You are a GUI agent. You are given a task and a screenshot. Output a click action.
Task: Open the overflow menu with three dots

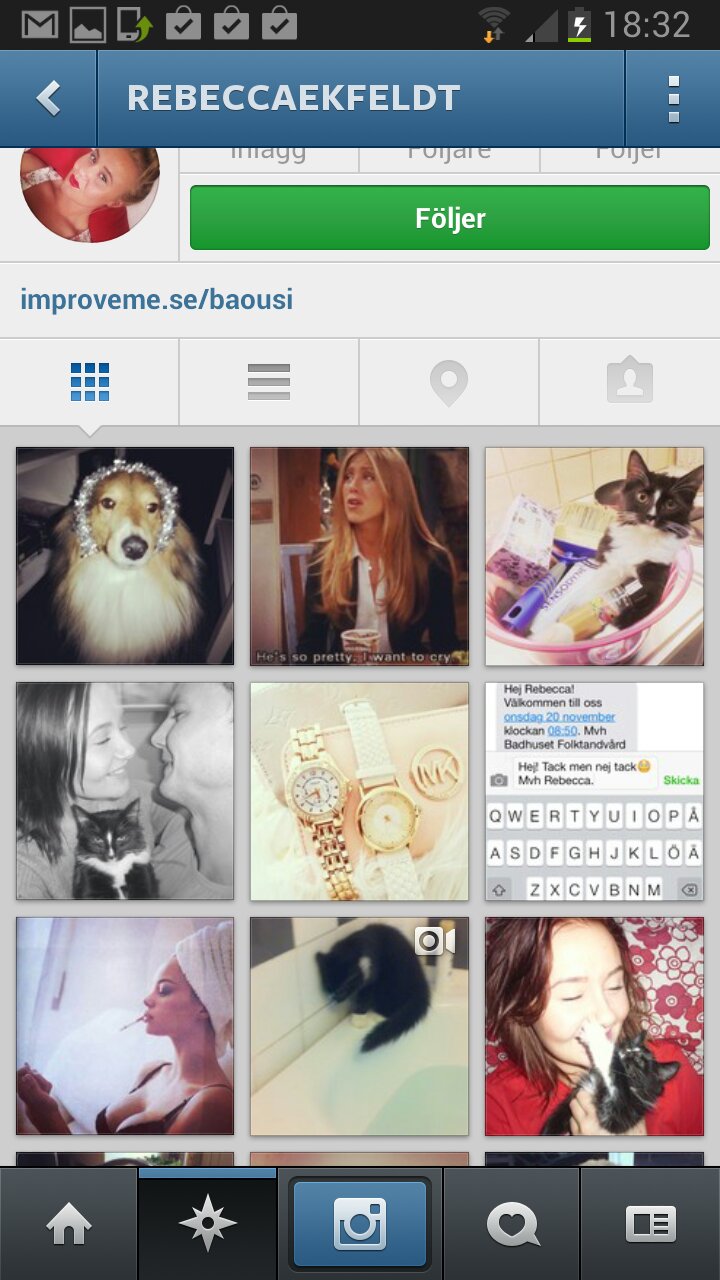point(673,99)
